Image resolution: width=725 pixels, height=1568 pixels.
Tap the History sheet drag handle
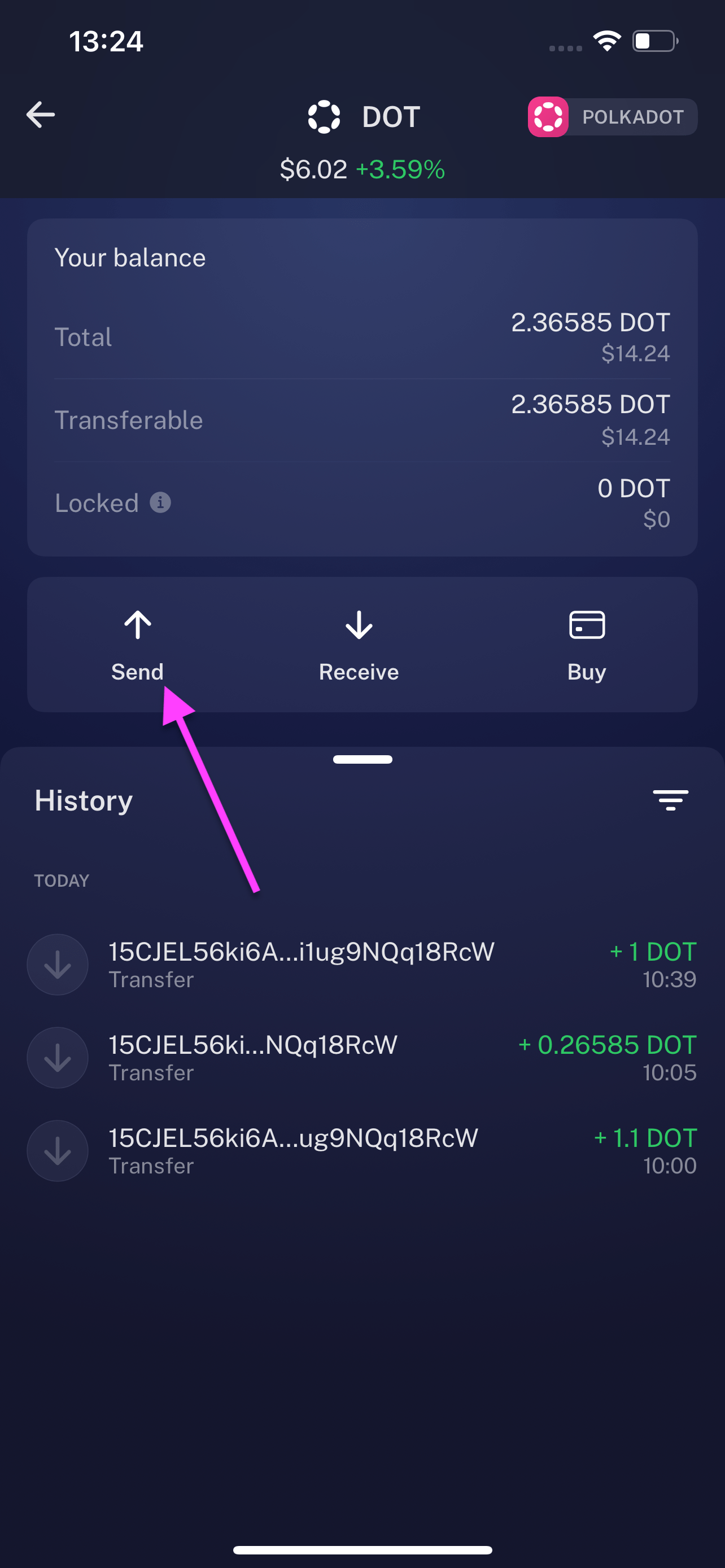[362, 759]
